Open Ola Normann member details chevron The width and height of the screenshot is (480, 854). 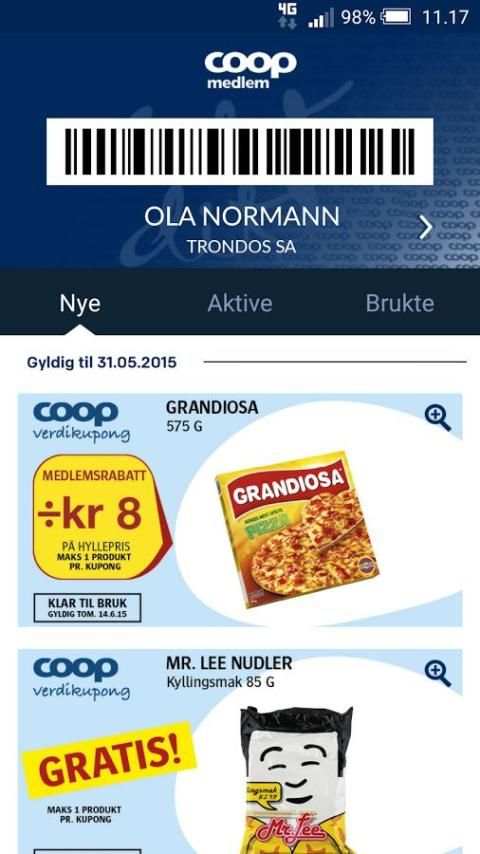pyautogui.click(x=426, y=229)
